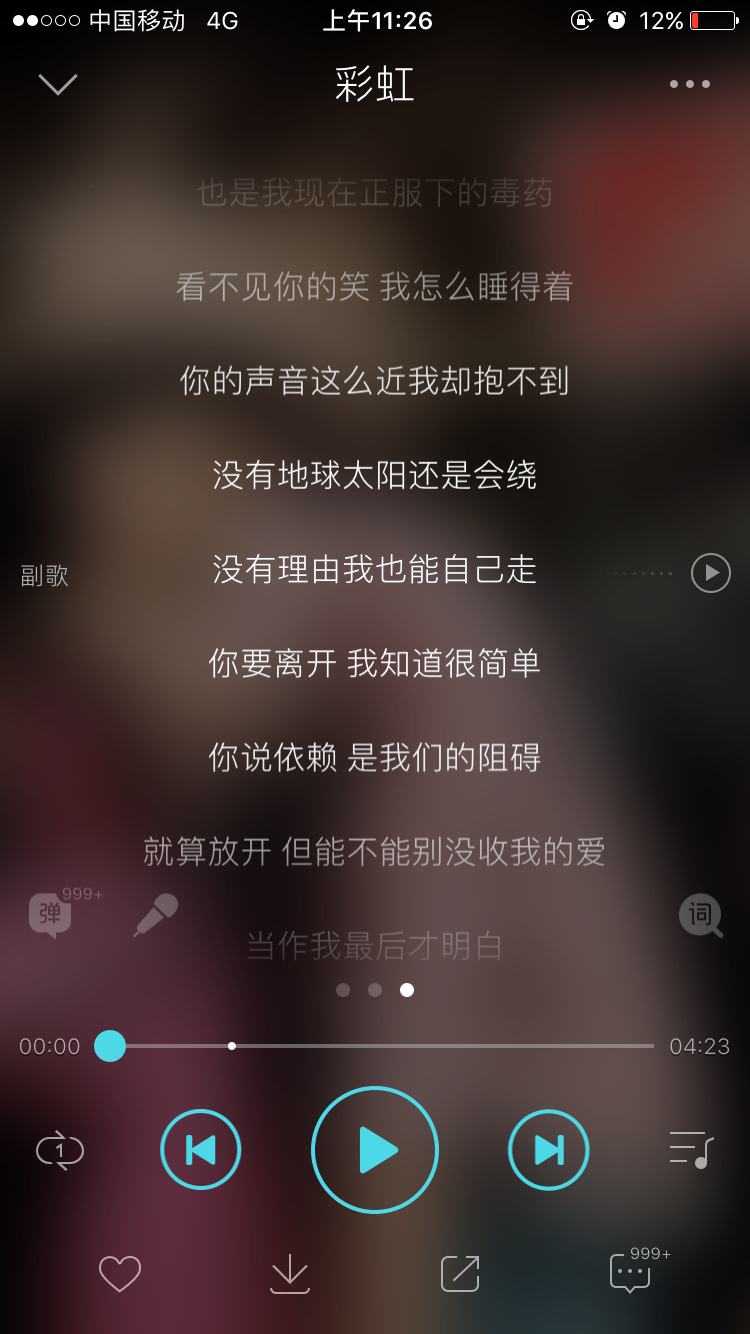Open the more options menu
This screenshot has height=1334, width=750.
pyautogui.click(x=688, y=84)
